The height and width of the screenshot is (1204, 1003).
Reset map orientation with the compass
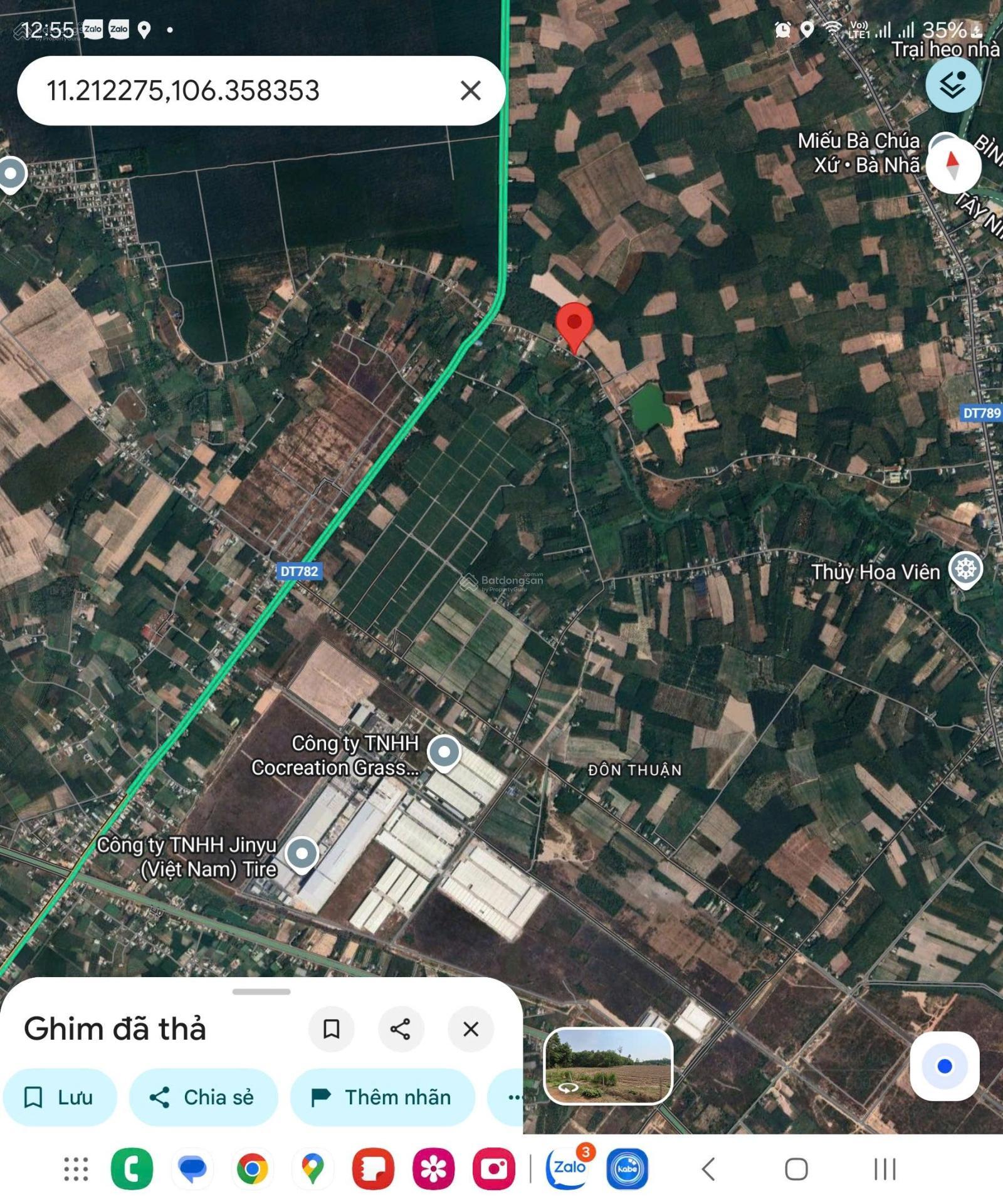[x=953, y=166]
